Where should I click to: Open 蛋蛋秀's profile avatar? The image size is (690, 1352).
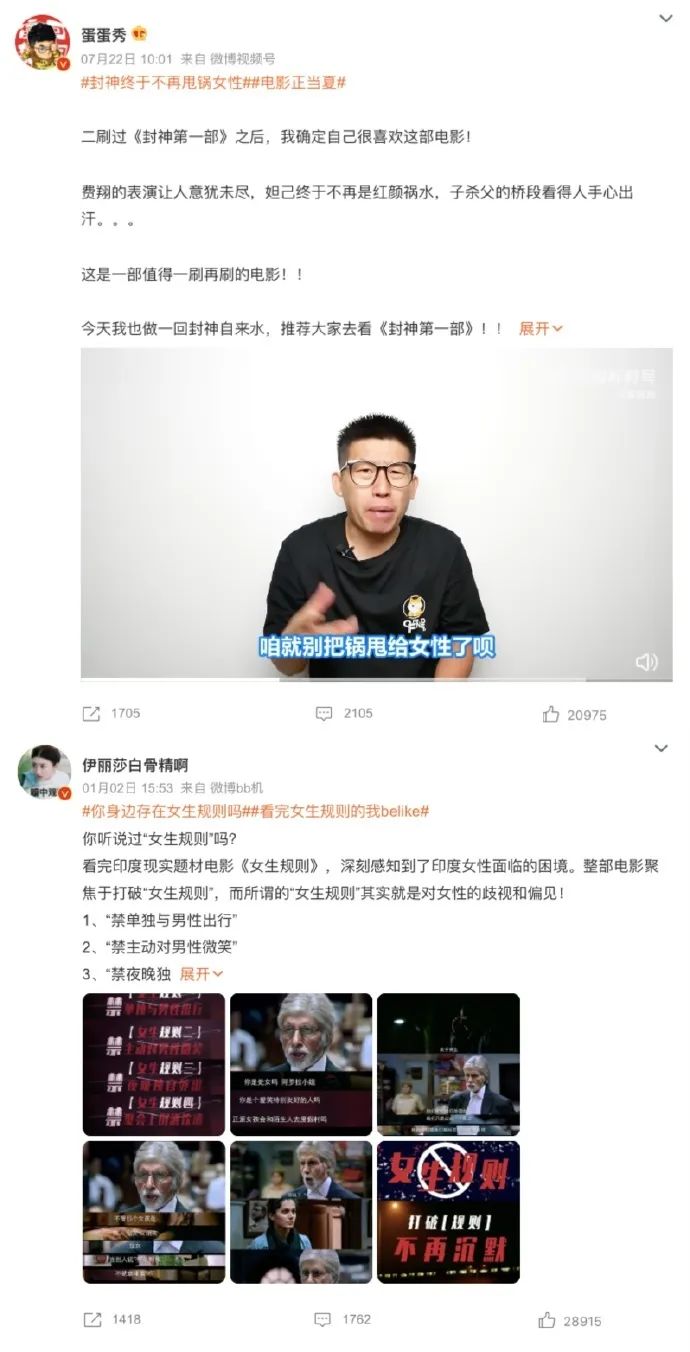click(x=44, y=44)
